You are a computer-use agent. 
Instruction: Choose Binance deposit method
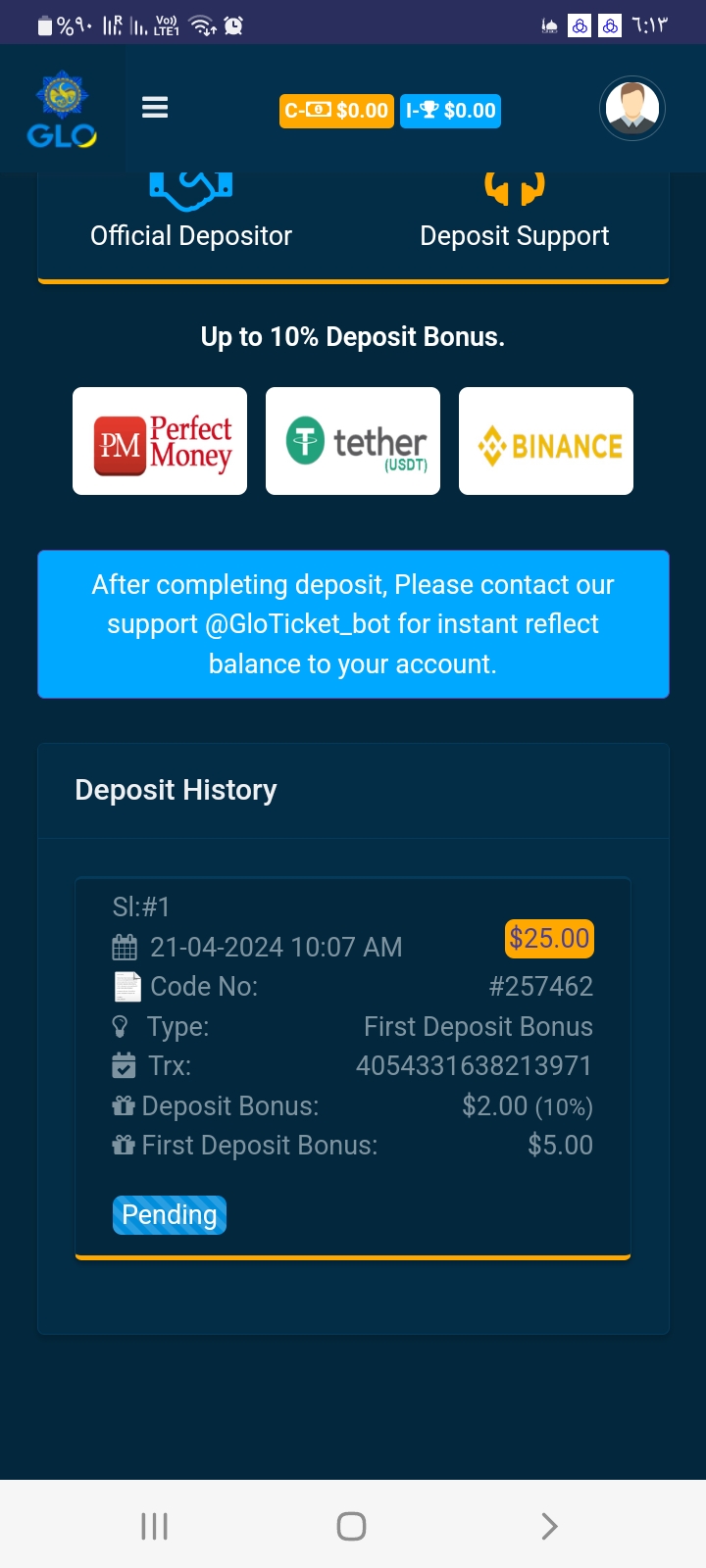pos(546,441)
